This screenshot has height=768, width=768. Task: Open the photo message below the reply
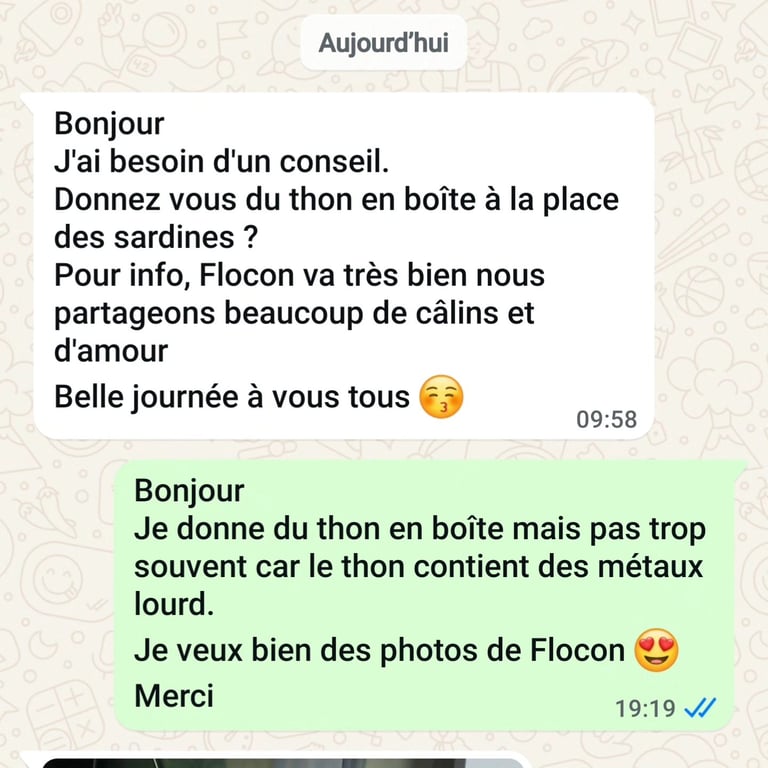[x=280, y=762]
